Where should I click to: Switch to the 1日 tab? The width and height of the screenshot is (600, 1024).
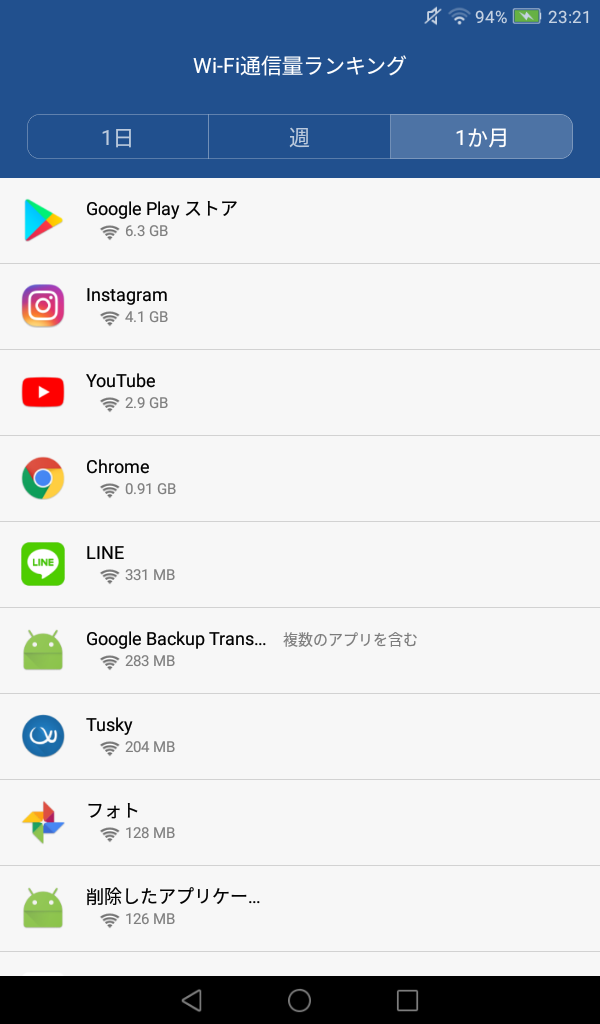(x=118, y=137)
